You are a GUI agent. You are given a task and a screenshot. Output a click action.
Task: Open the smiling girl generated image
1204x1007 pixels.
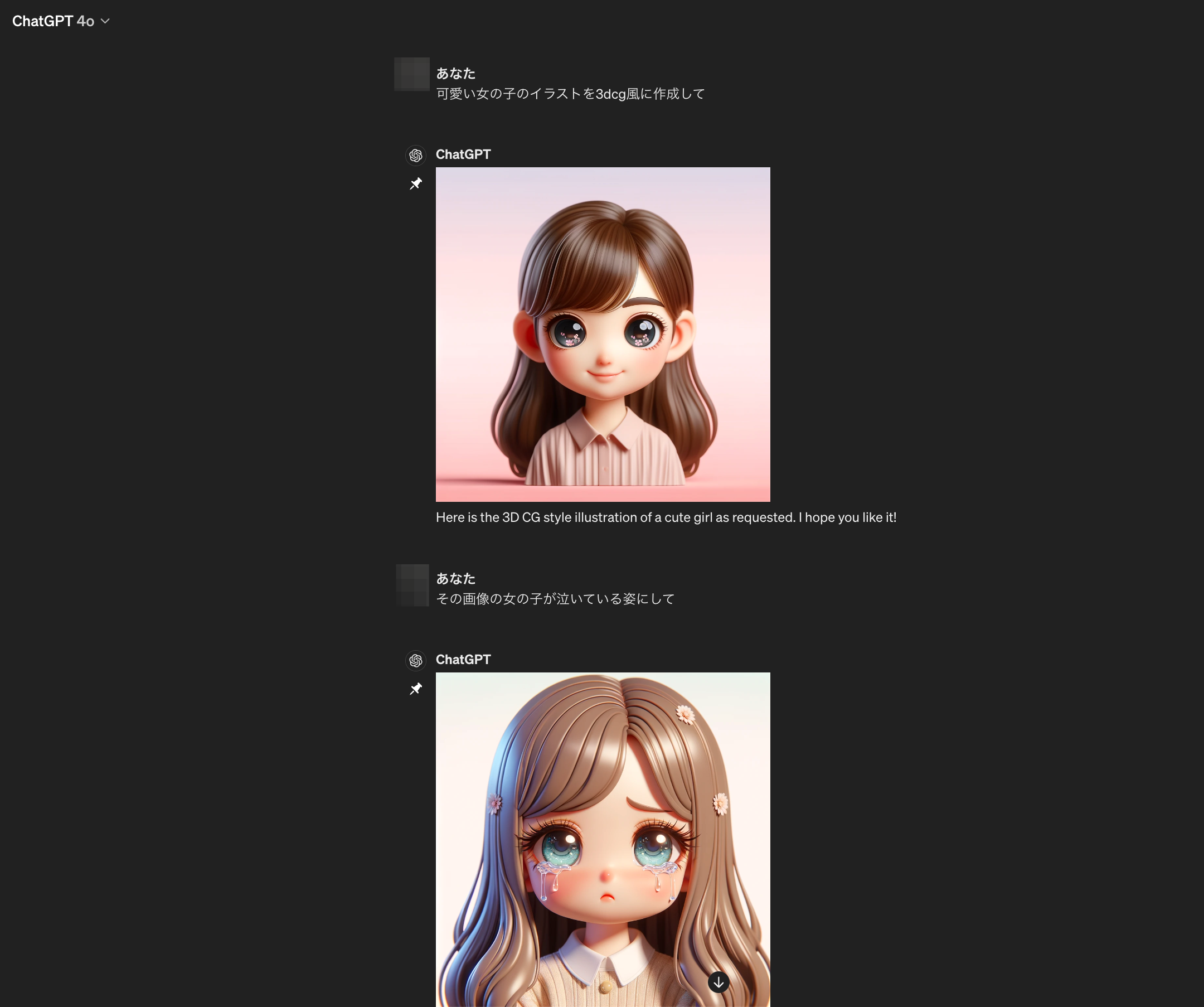click(603, 335)
